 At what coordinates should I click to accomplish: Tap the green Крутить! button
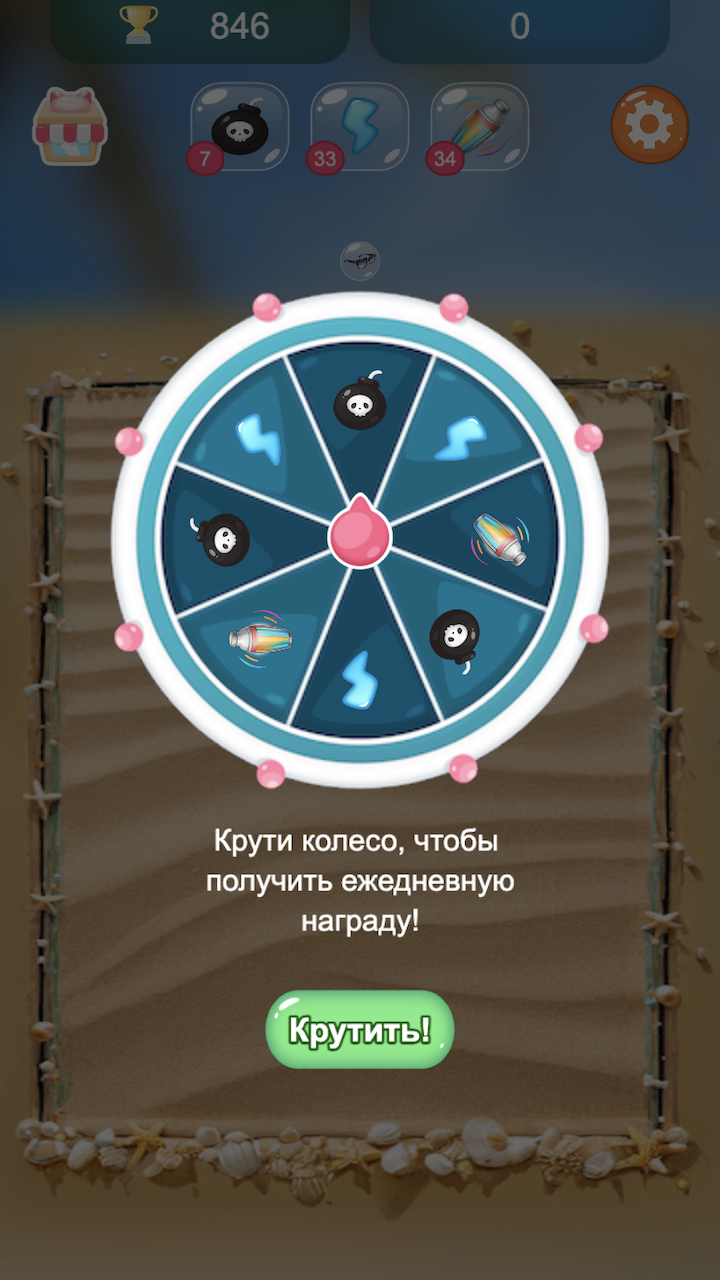click(x=360, y=1029)
